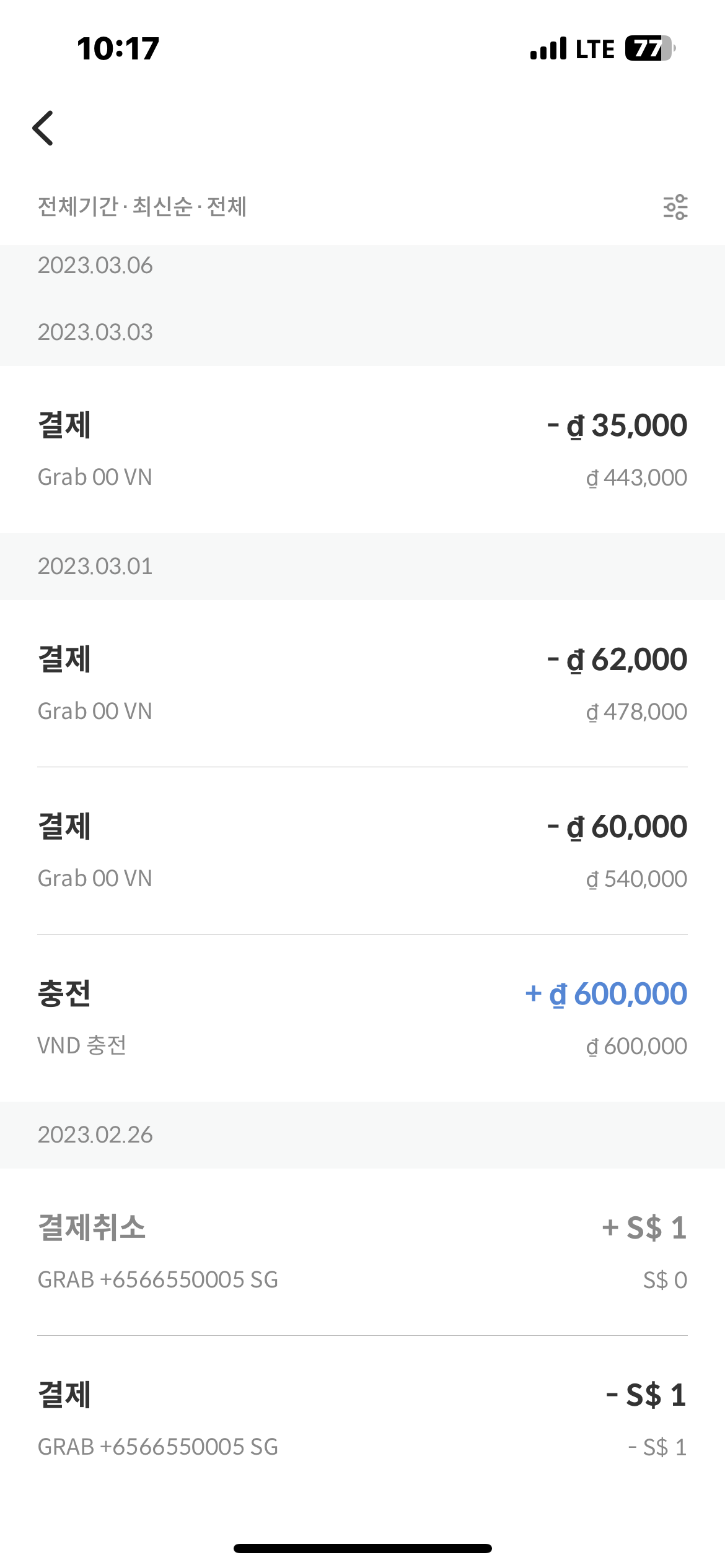Open the S$ 1 GRAB SG 결제 entry
Image resolution: width=725 pixels, height=1568 pixels.
(x=362, y=1419)
